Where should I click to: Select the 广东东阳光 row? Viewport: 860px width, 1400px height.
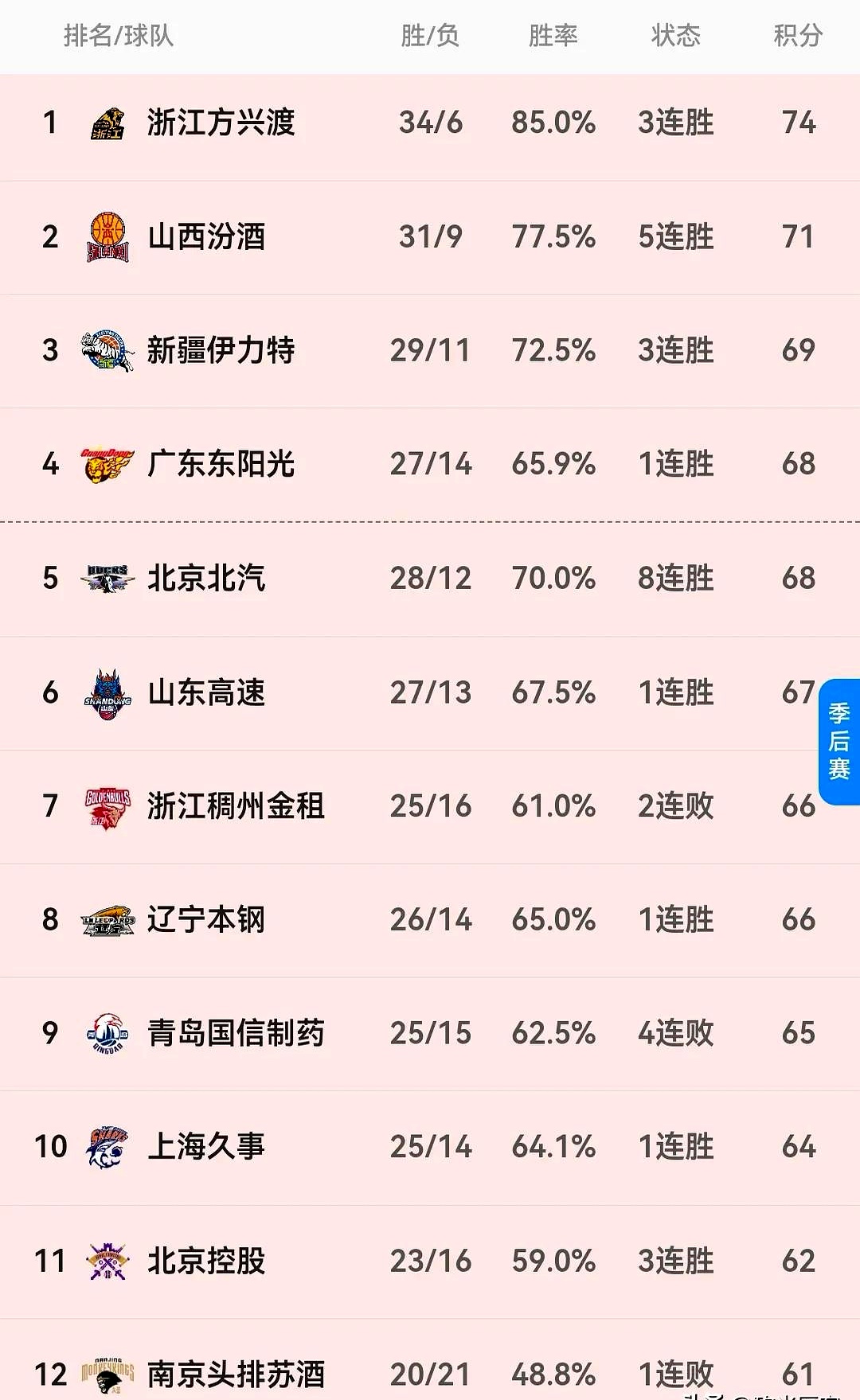coord(221,464)
